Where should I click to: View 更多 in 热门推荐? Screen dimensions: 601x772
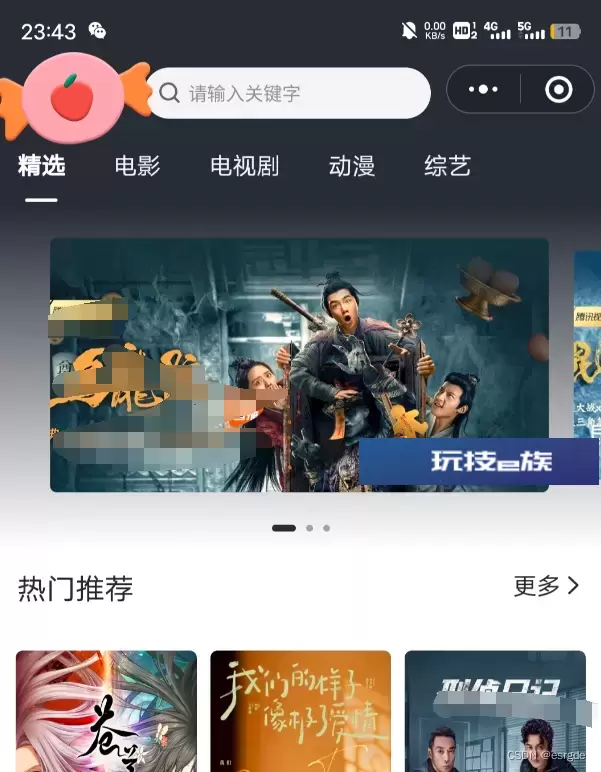click(x=546, y=586)
